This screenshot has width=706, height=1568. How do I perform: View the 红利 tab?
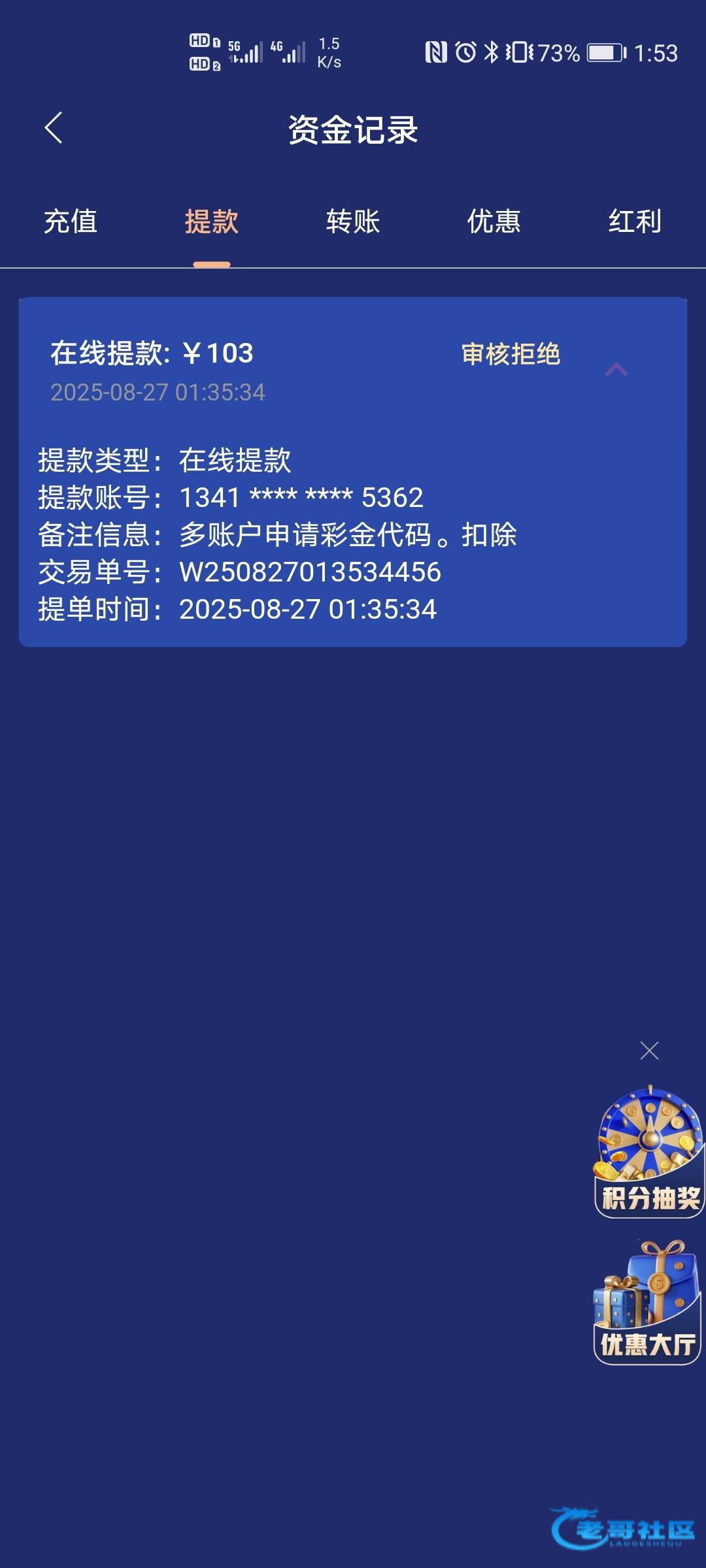click(635, 221)
